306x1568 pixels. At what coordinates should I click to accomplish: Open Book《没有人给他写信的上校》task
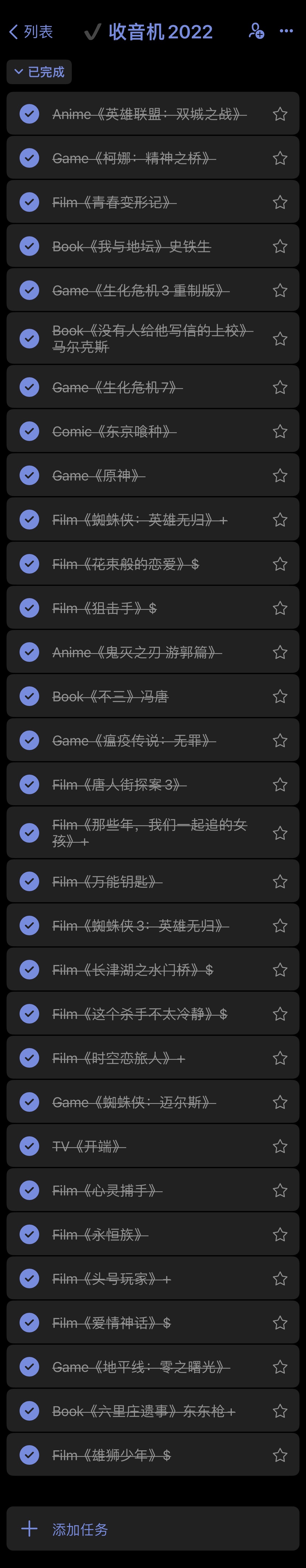point(153,339)
